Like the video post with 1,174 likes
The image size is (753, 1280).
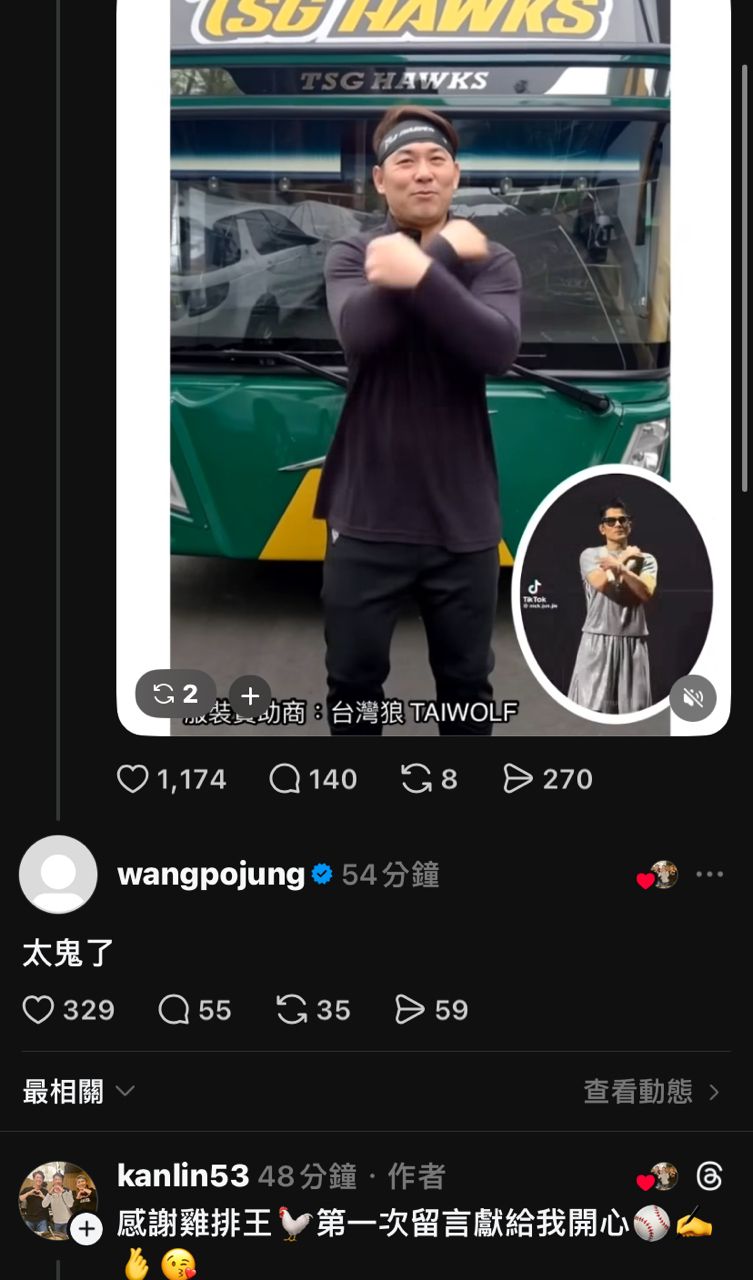coord(133,779)
